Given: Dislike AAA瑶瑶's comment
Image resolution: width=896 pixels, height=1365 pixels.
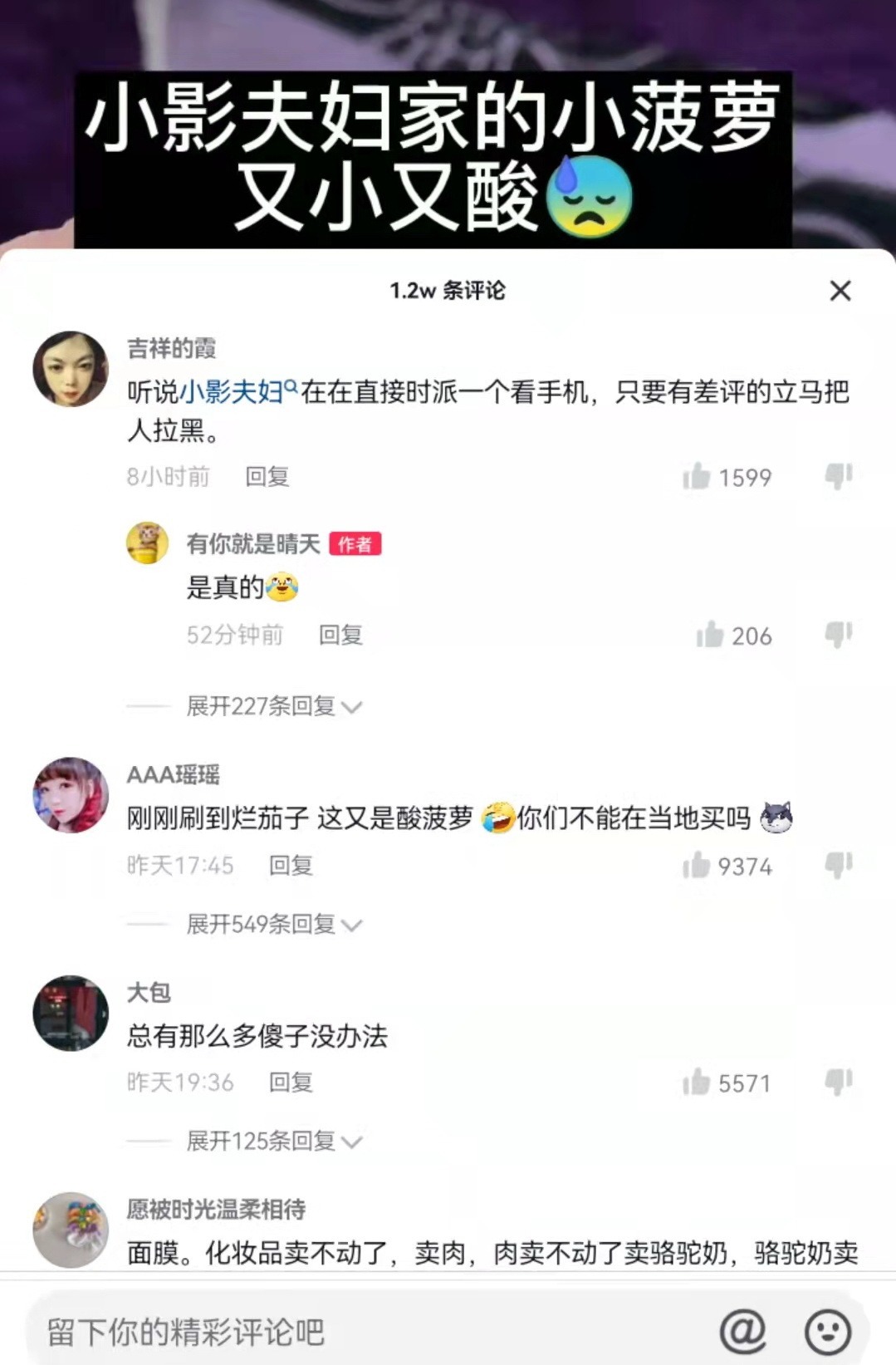Looking at the screenshot, I should coord(838,865).
